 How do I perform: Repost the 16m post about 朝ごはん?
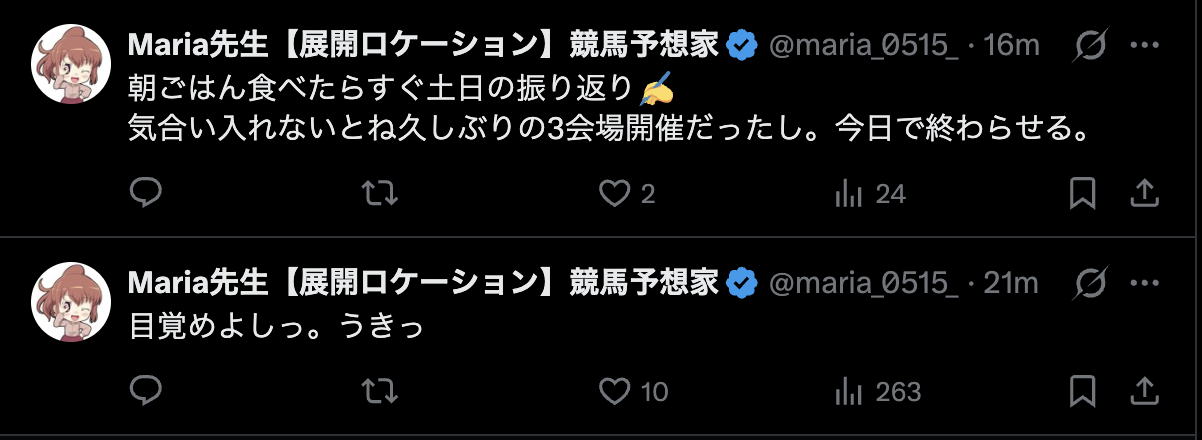(379, 193)
